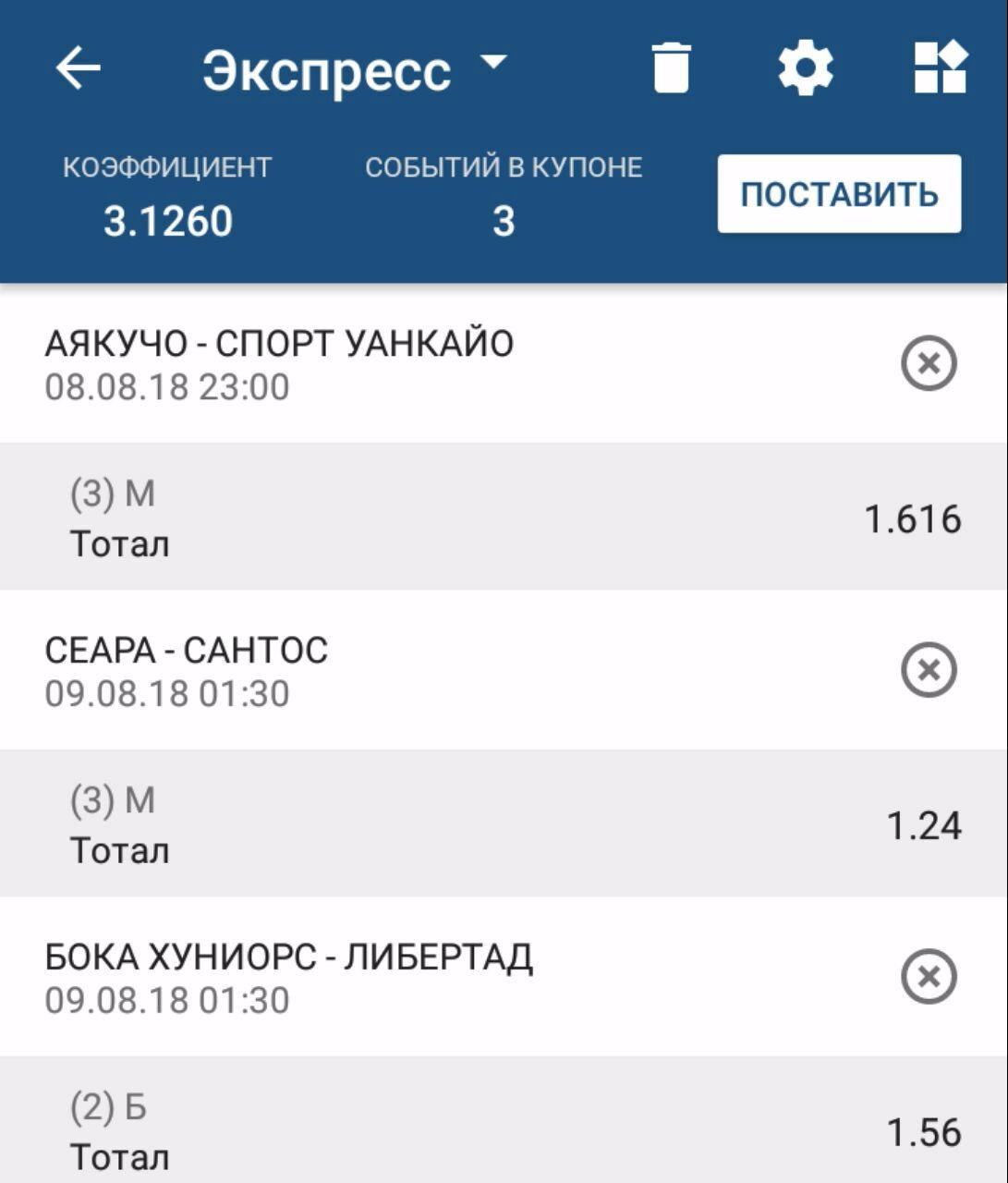Open the grid widgets icon
The height and width of the screenshot is (1183, 1008).
coord(940,68)
